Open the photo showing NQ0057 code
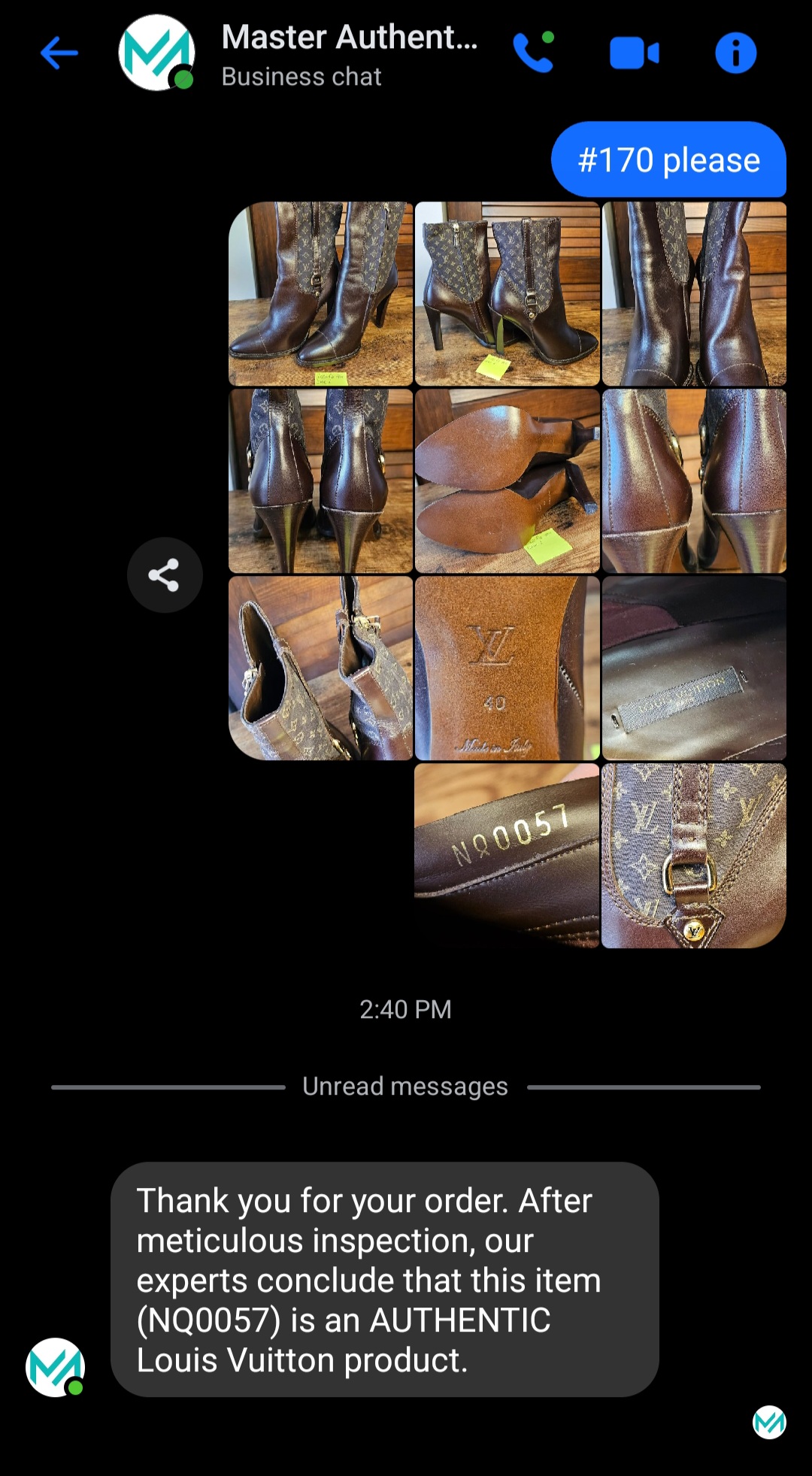The width and height of the screenshot is (812, 1476). (x=507, y=854)
